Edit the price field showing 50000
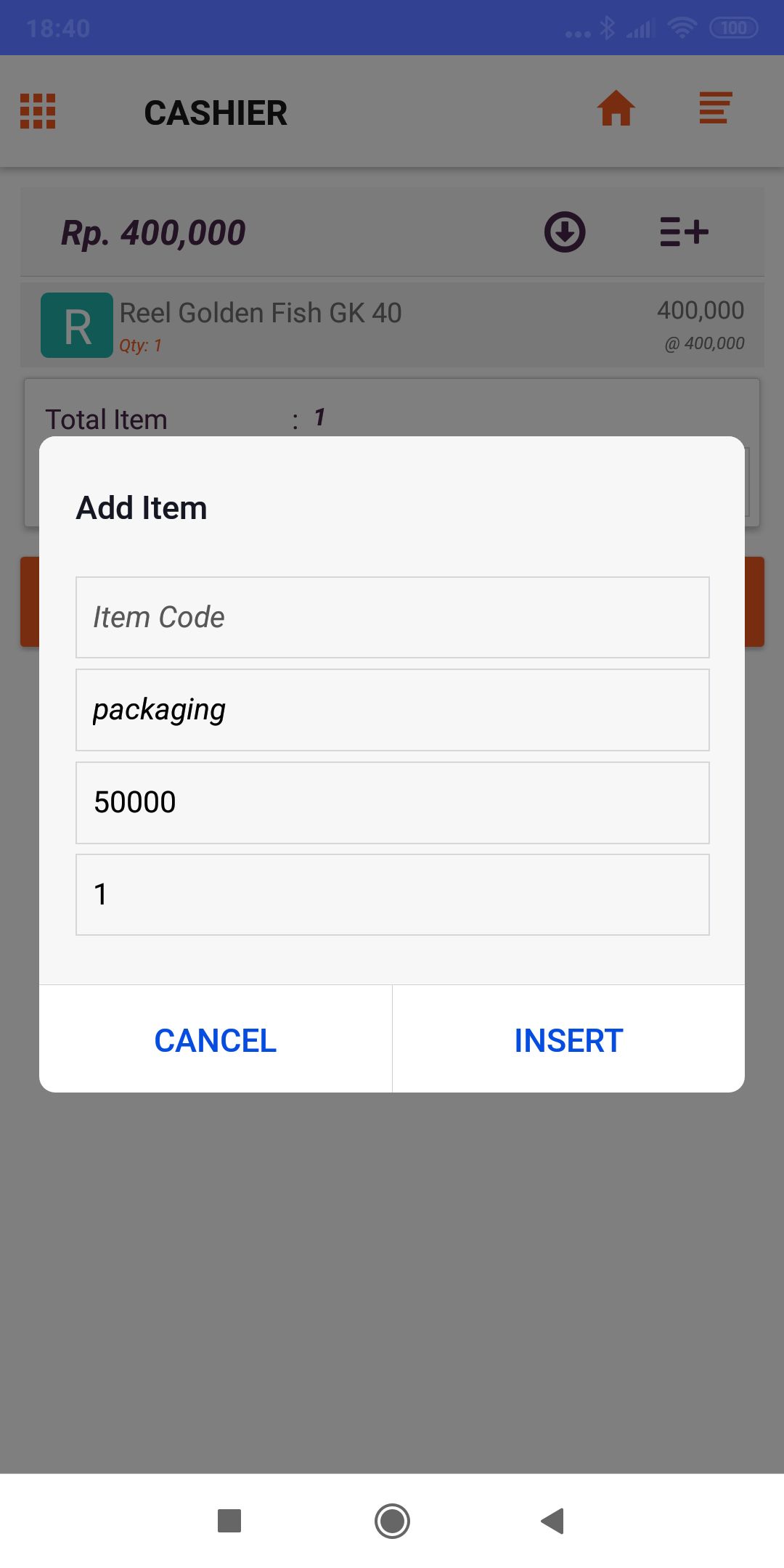784x1568 pixels. [392, 802]
